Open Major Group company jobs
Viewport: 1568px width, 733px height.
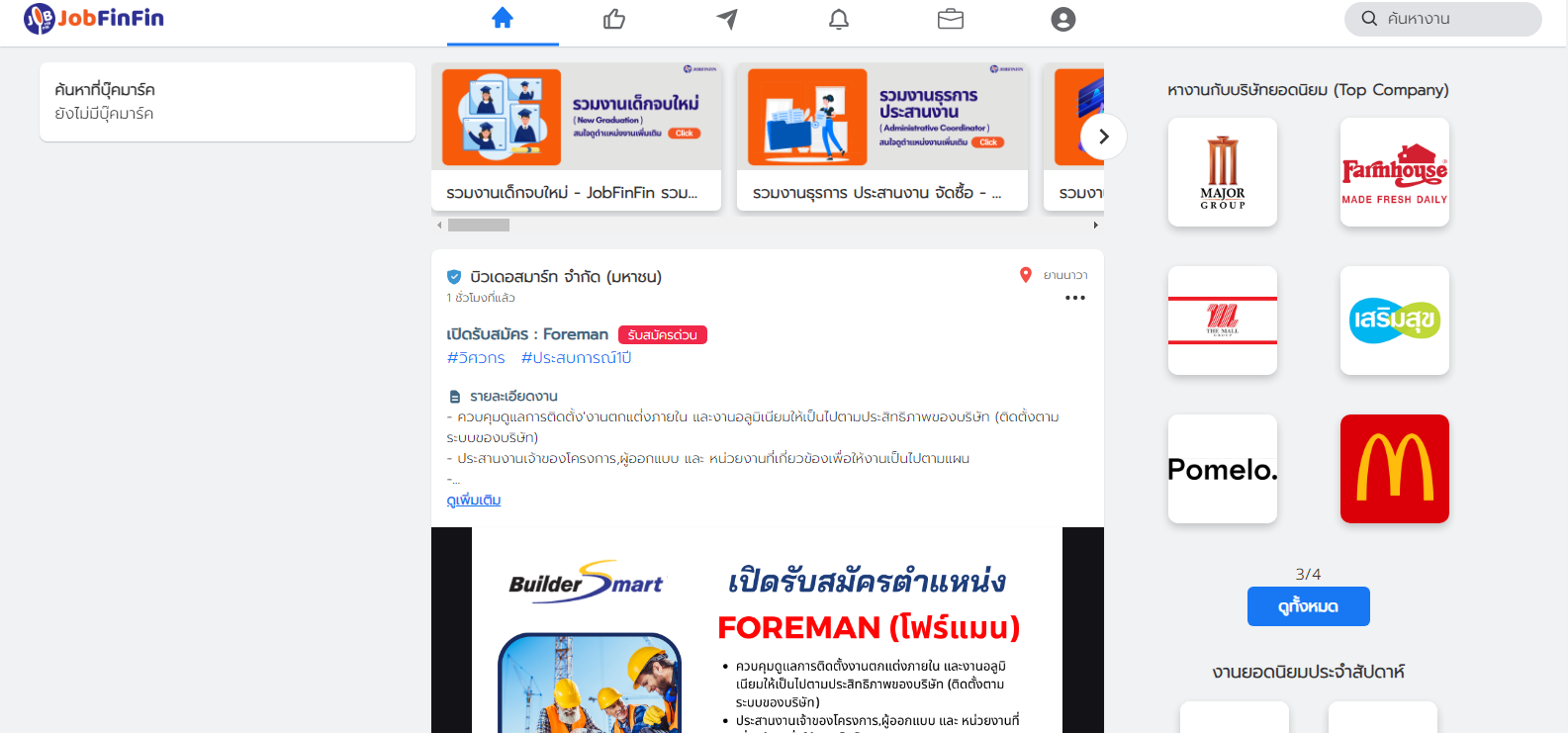click(1223, 172)
